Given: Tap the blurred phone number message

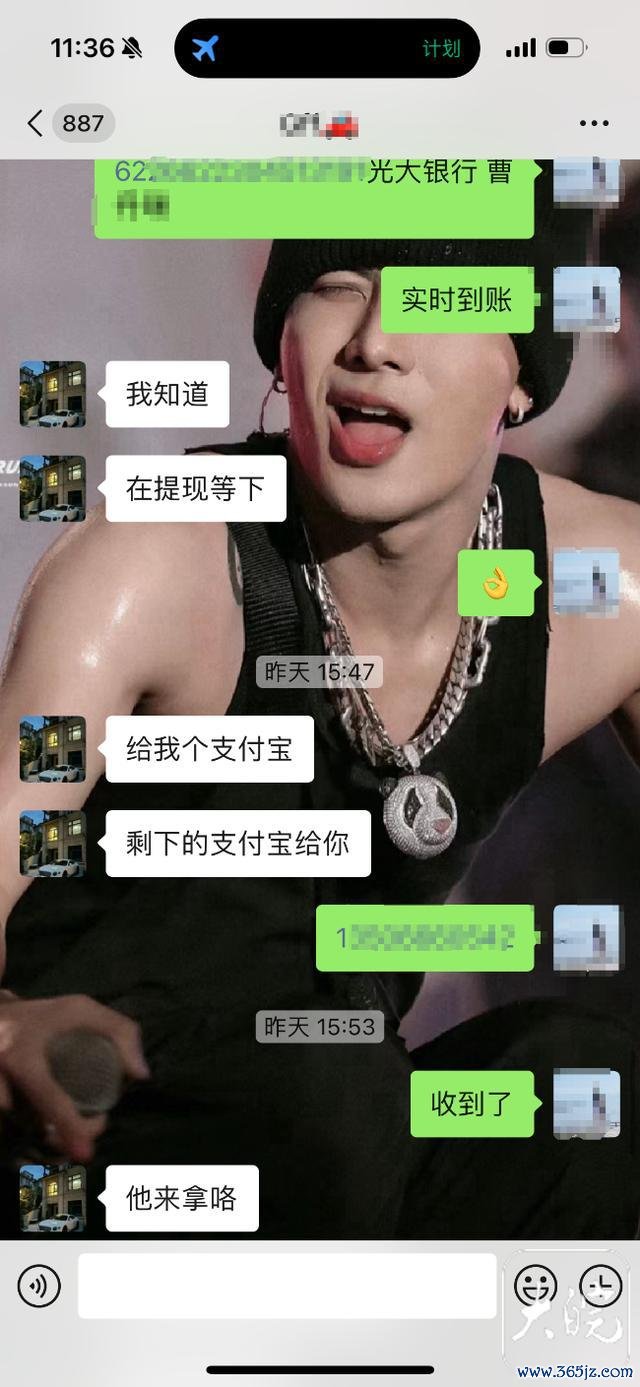Looking at the screenshot, I should pos(425,938).
